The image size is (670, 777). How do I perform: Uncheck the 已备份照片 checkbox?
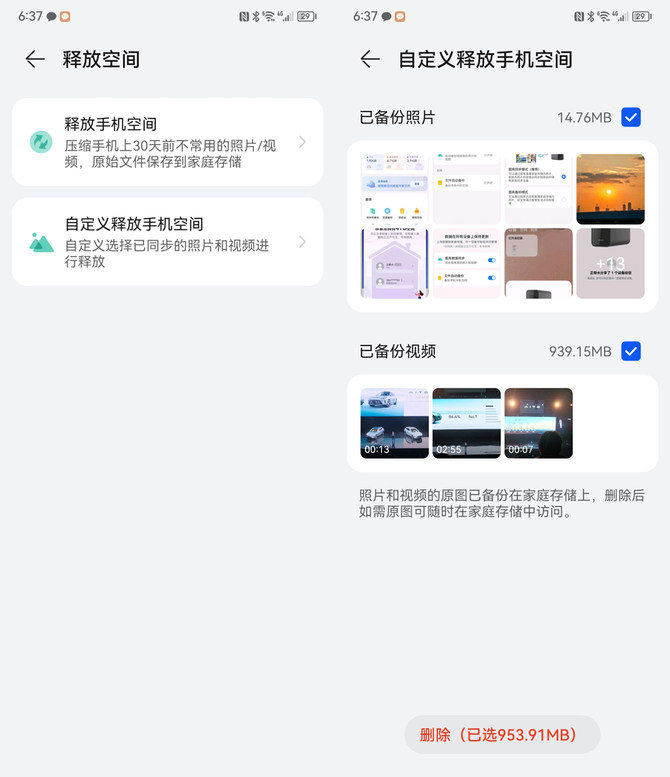(x=630, y=117)
